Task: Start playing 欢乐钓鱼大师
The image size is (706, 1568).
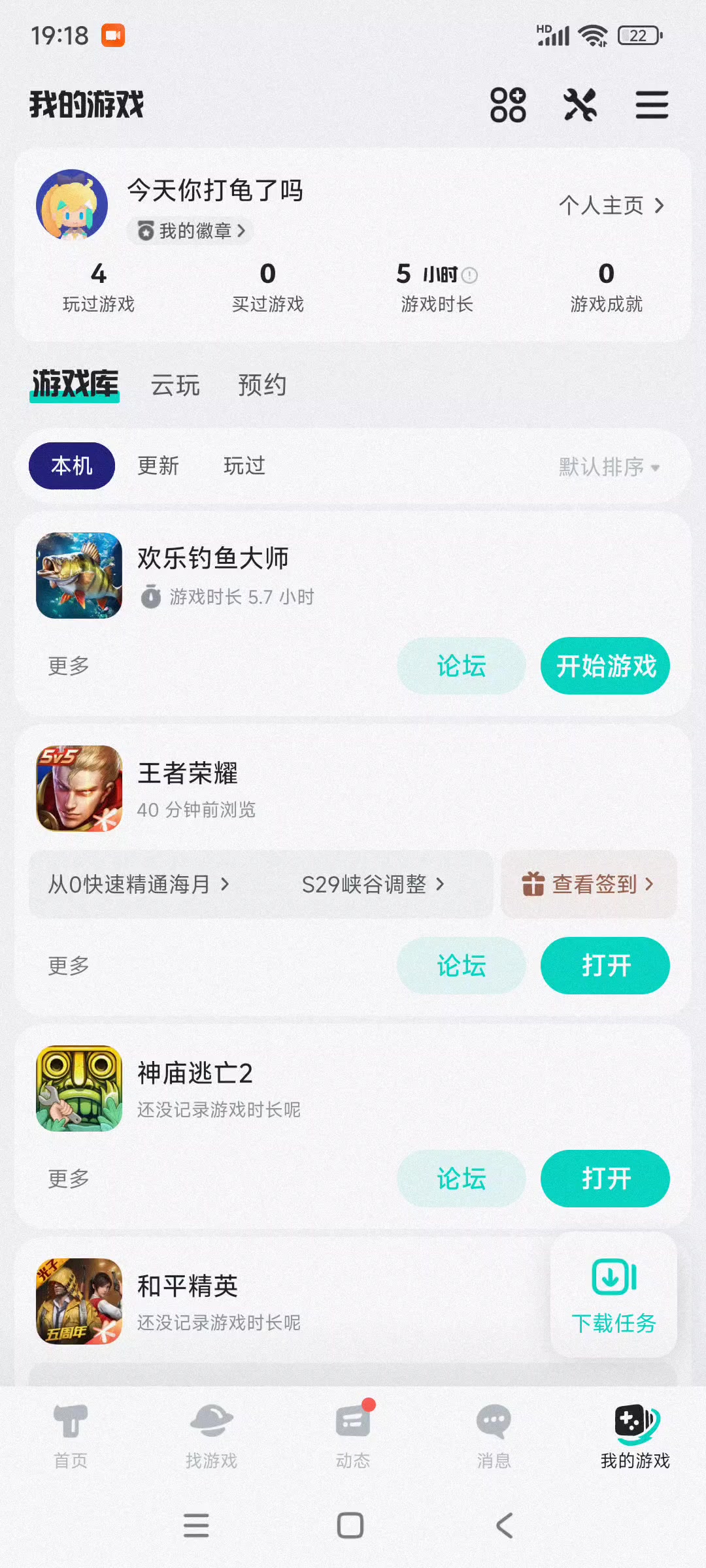Action: tap(605, 666)
